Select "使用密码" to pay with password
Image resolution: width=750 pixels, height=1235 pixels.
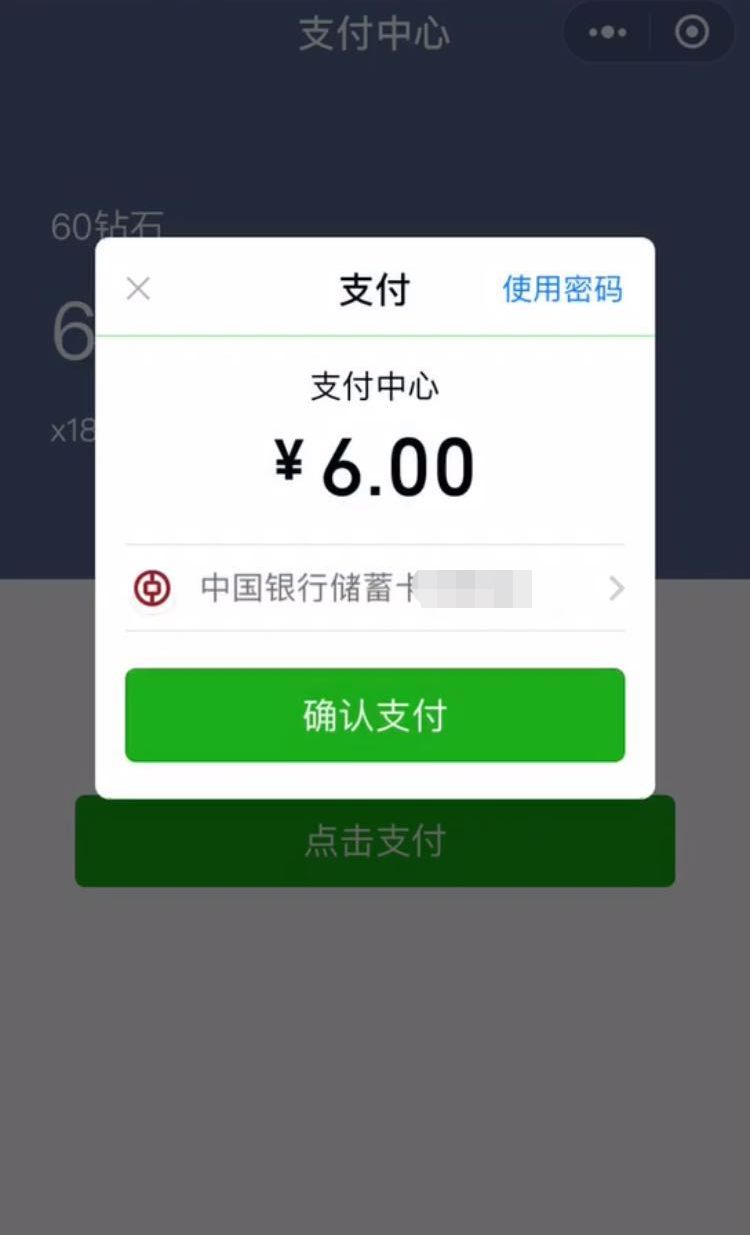click(x=560, y=290)
